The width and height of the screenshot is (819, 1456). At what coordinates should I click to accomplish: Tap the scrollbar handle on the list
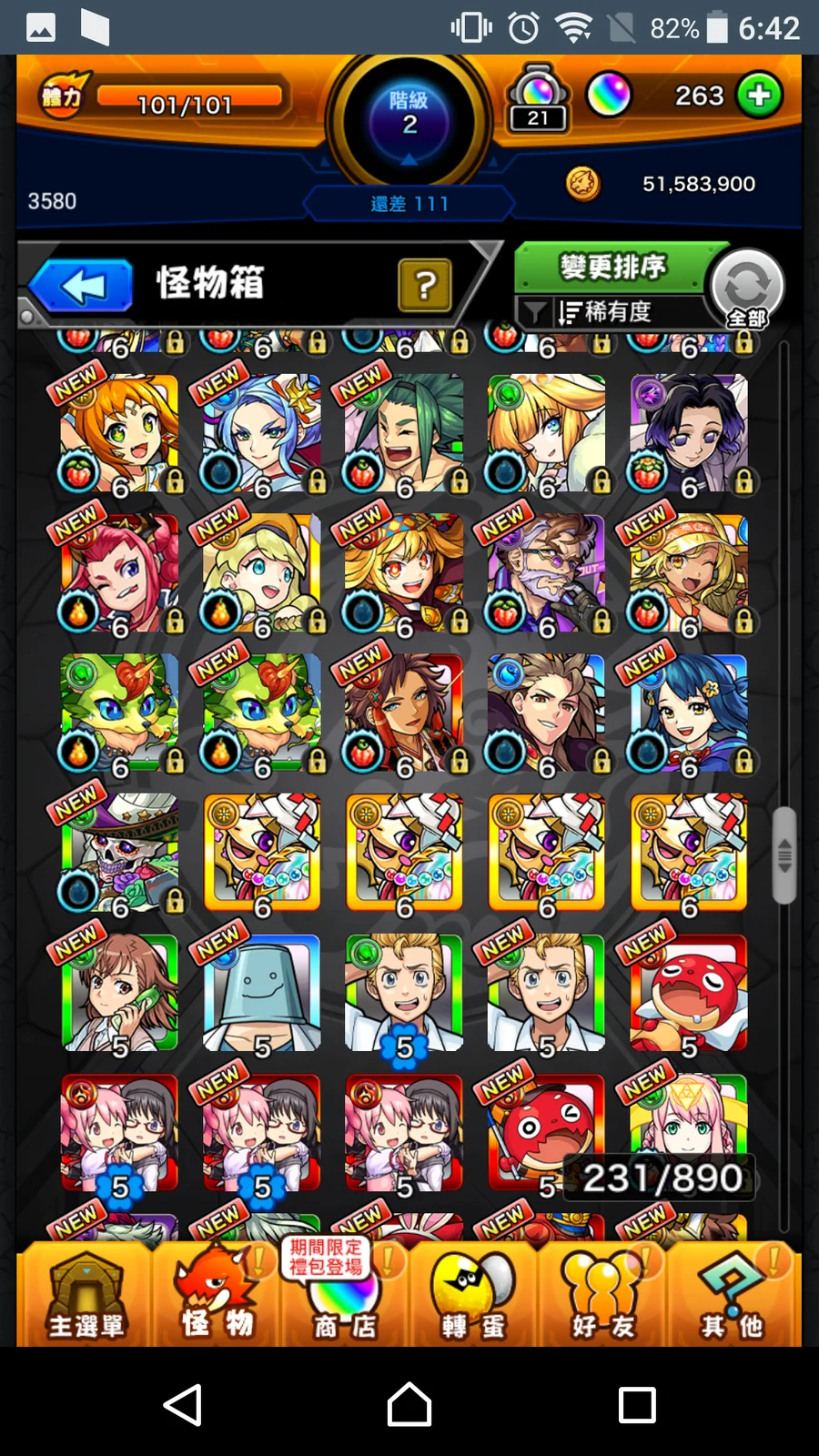coord(784,855)
